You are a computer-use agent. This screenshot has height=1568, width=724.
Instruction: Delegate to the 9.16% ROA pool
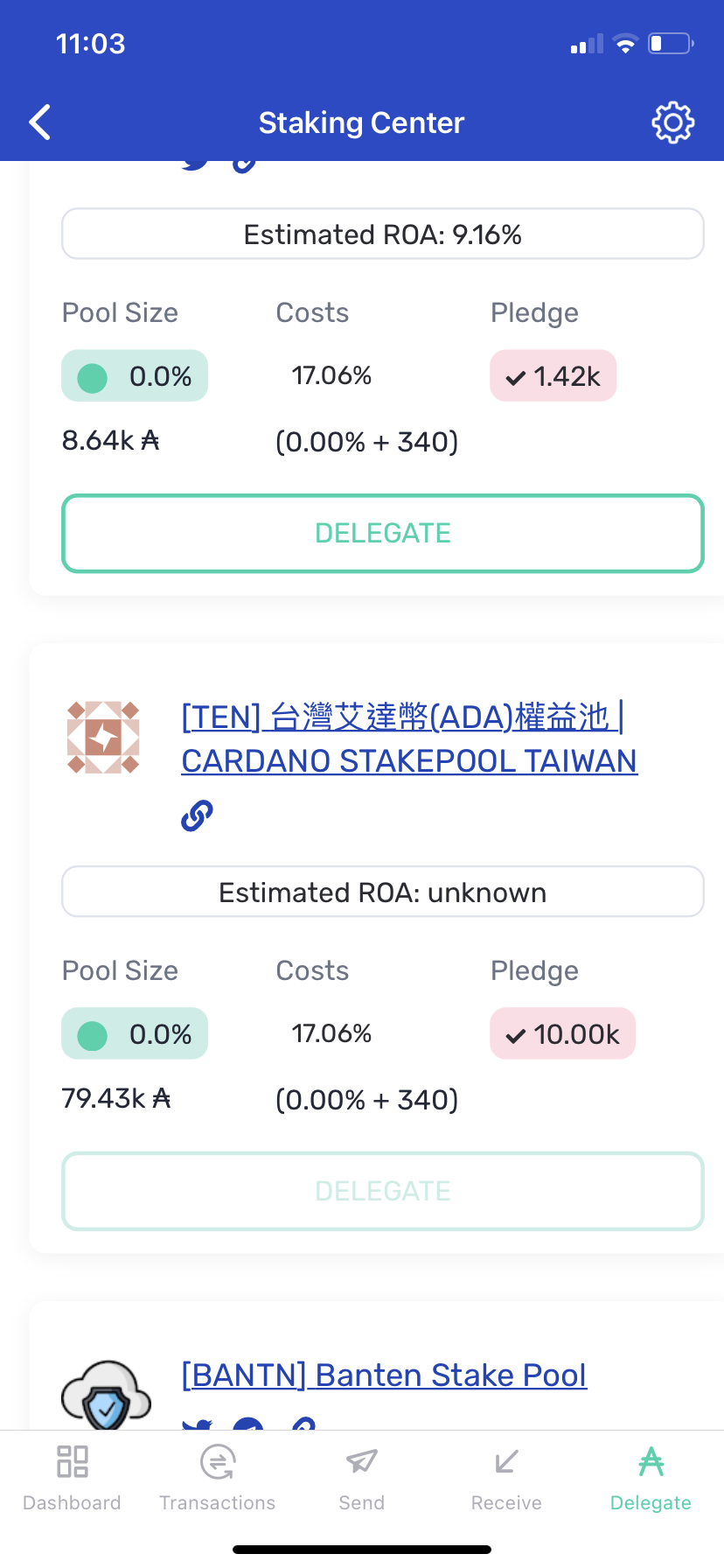point(382,533)
